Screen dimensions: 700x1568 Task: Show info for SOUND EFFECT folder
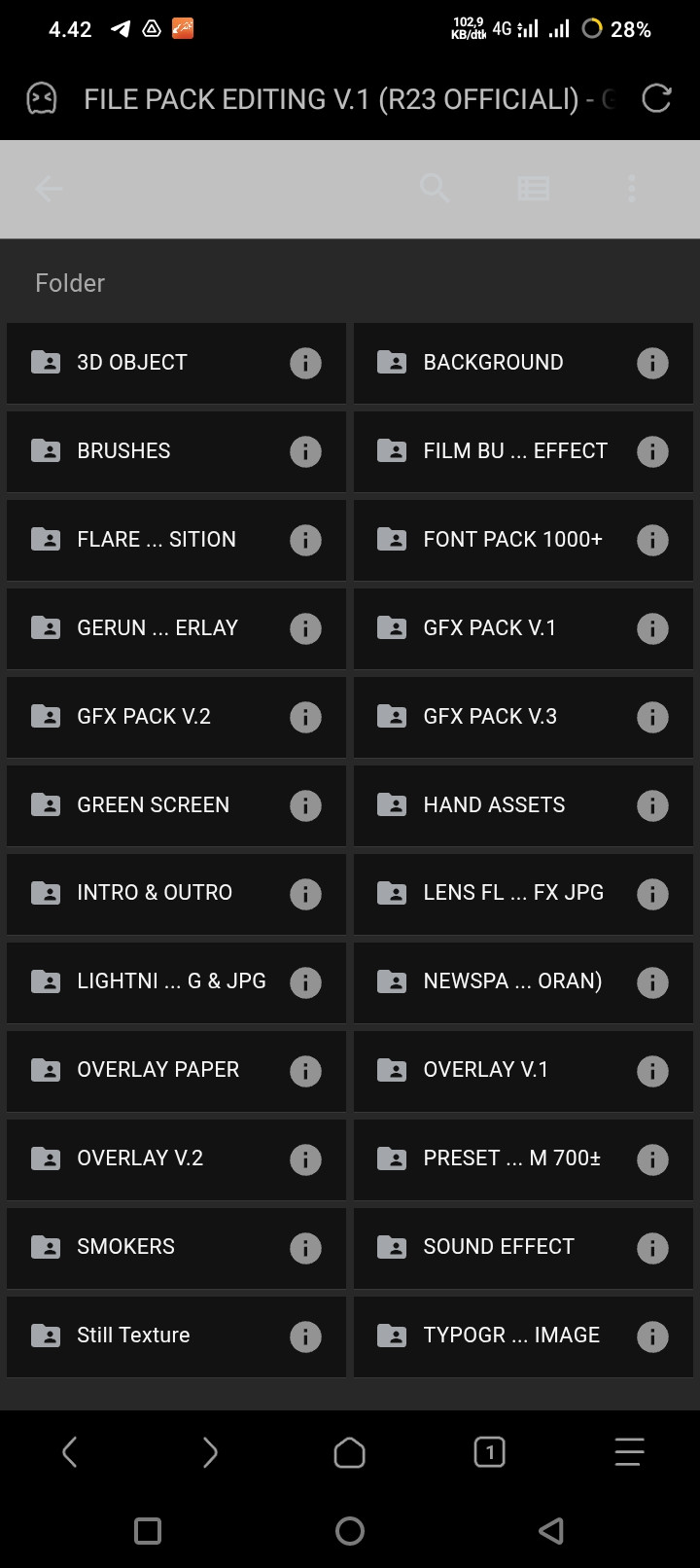click(x=652, y=1248)
